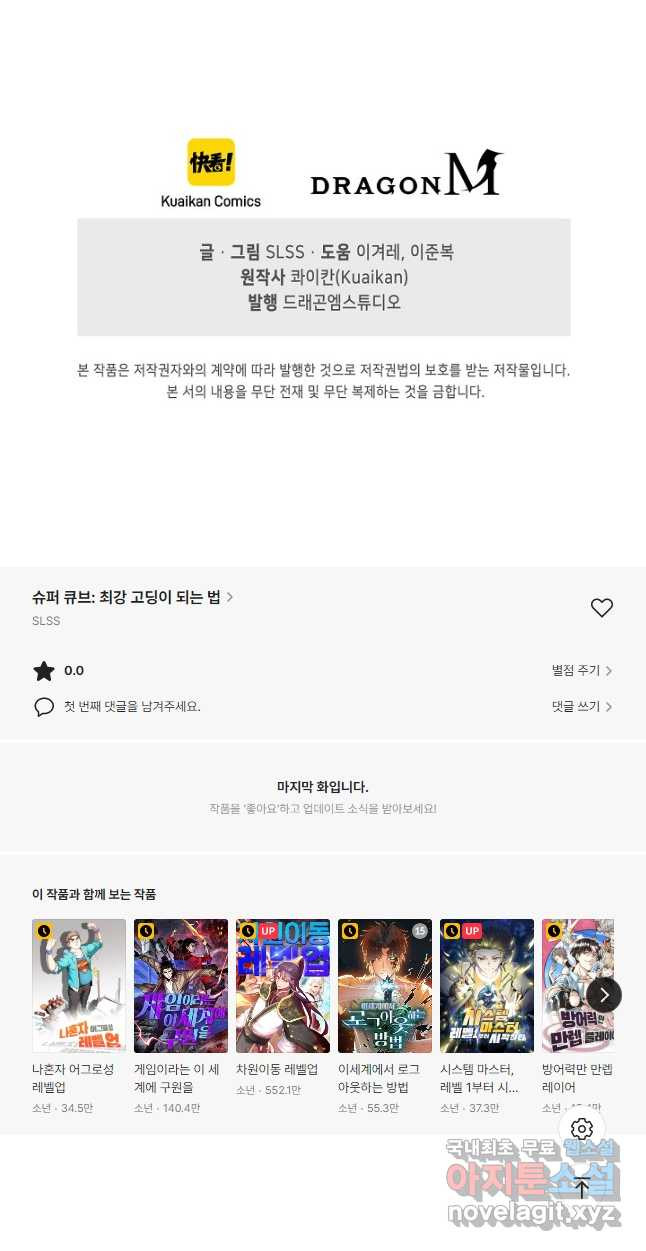This screenshot has width=646, height=1251.
Task: Open the 이세계에서 로그아웃하는 방법 comic
Action: (x=385, y=986)
